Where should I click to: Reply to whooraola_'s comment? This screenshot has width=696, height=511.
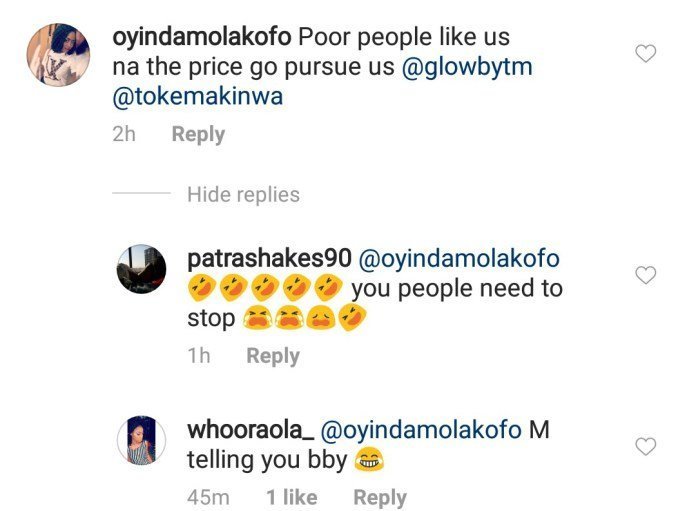pyautogui.click(x=379, y=497)
